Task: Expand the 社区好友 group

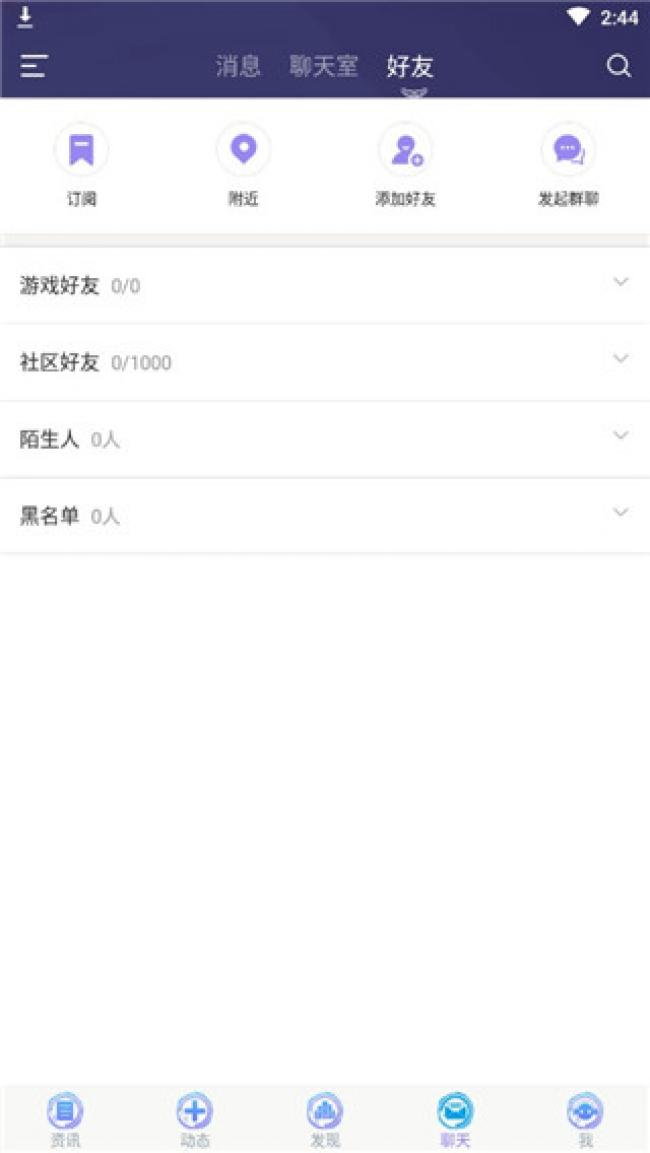Action: point(325,362)
